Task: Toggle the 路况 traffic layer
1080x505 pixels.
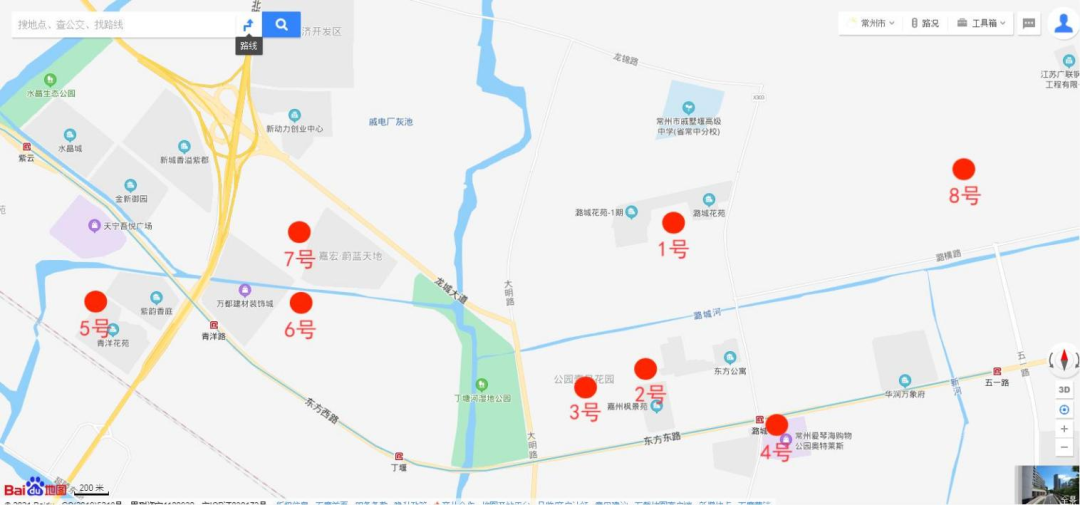Action: (x=925, y=23)
